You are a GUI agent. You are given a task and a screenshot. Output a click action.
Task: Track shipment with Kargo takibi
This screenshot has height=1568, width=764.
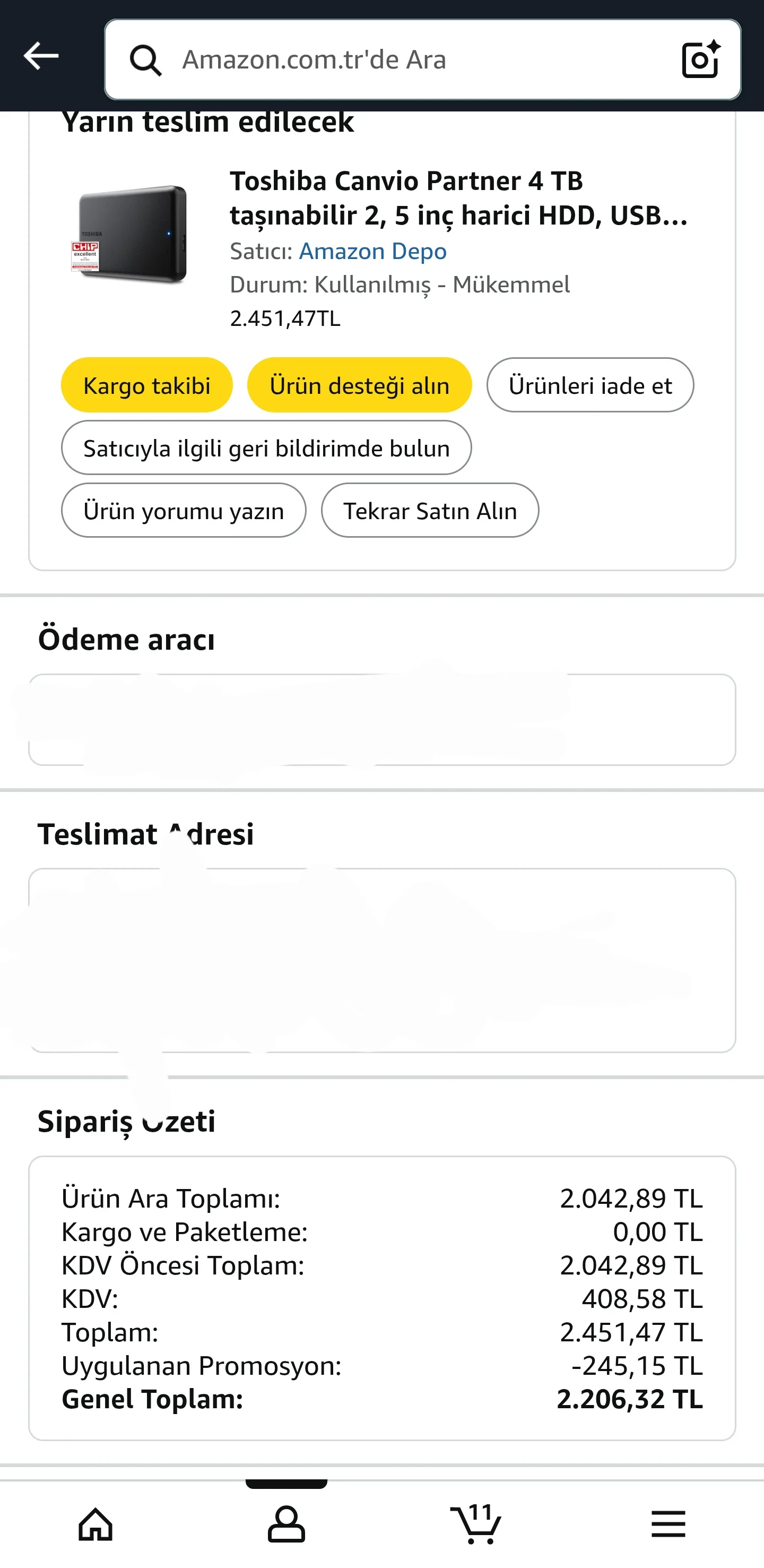146,385
